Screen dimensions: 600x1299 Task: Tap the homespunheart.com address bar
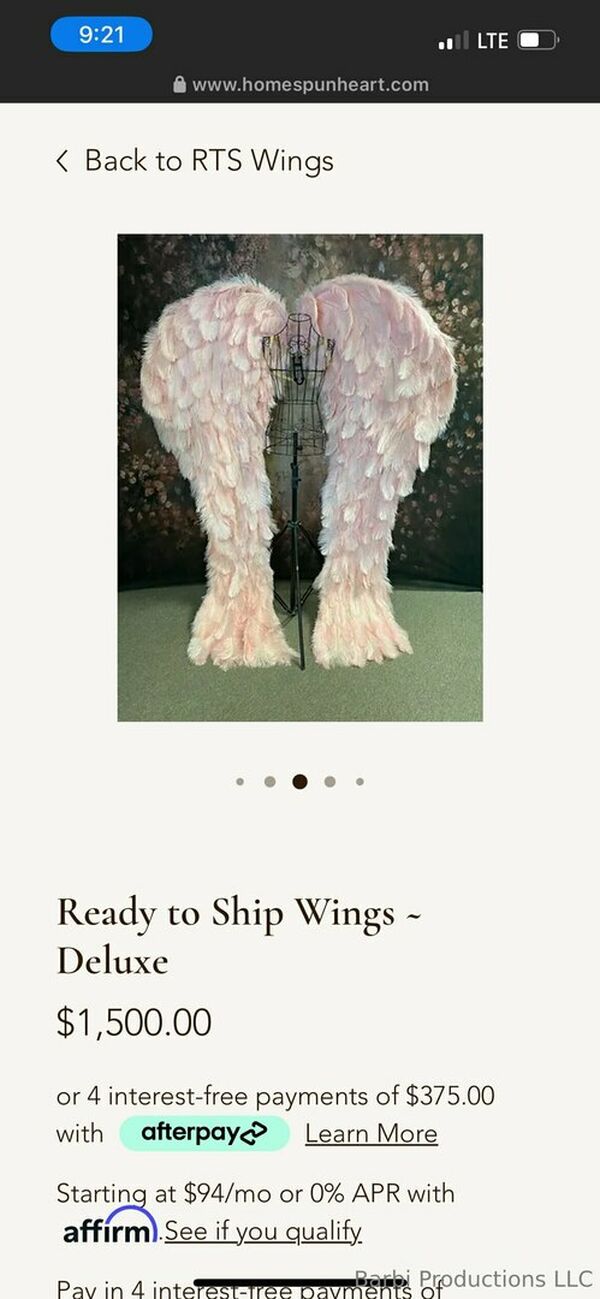300,85
